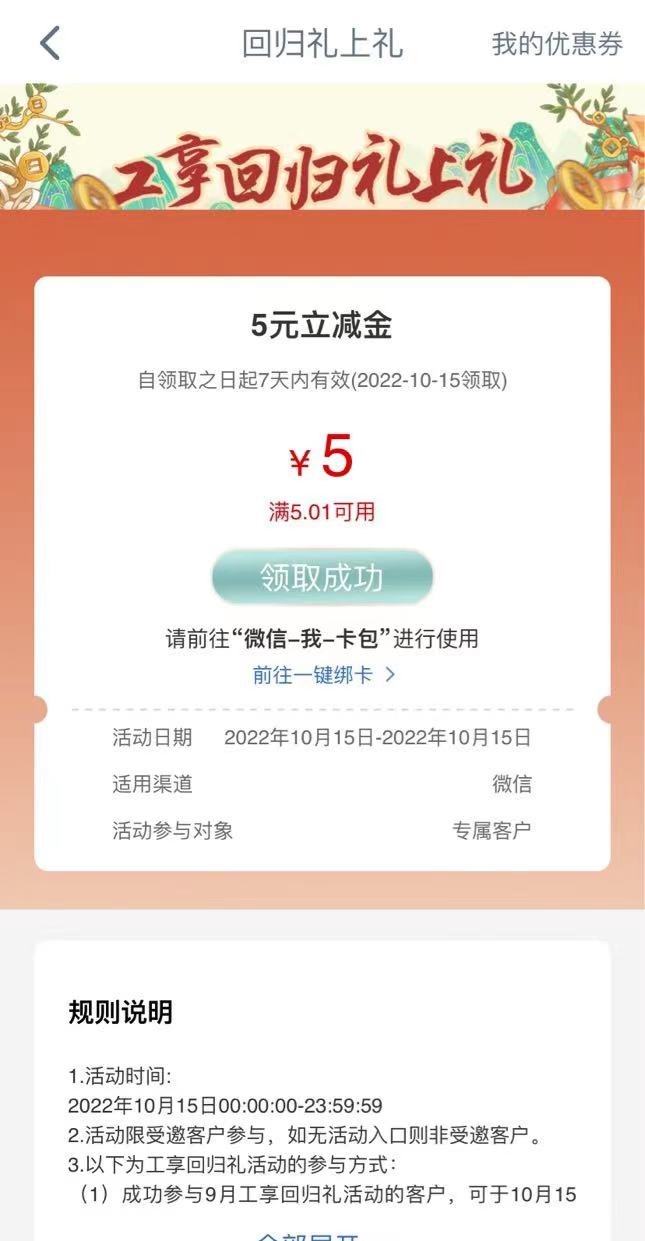Go back using the top-left arrow
645x1241 pixels.
[50, 43]
